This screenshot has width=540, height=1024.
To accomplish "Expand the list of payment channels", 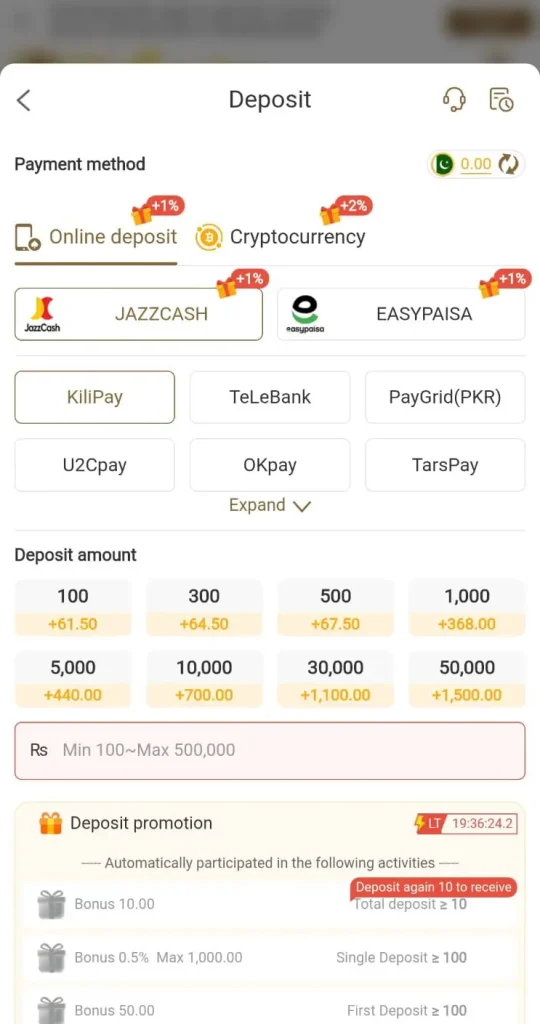I will pyautogui.click(x=270, y=505).
